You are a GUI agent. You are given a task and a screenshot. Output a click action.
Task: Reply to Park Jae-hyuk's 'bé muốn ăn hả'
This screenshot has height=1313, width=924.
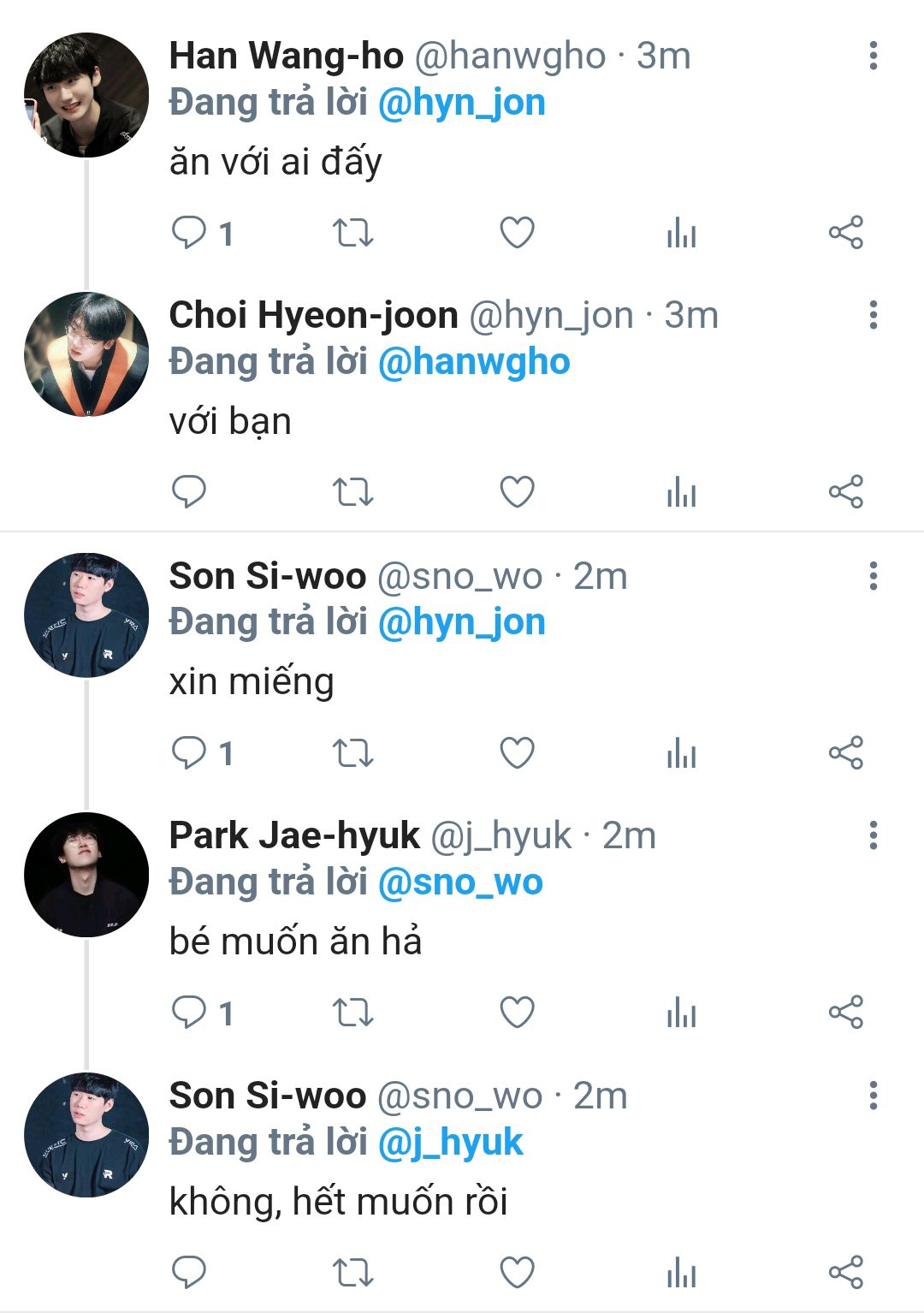[189, 1013]
